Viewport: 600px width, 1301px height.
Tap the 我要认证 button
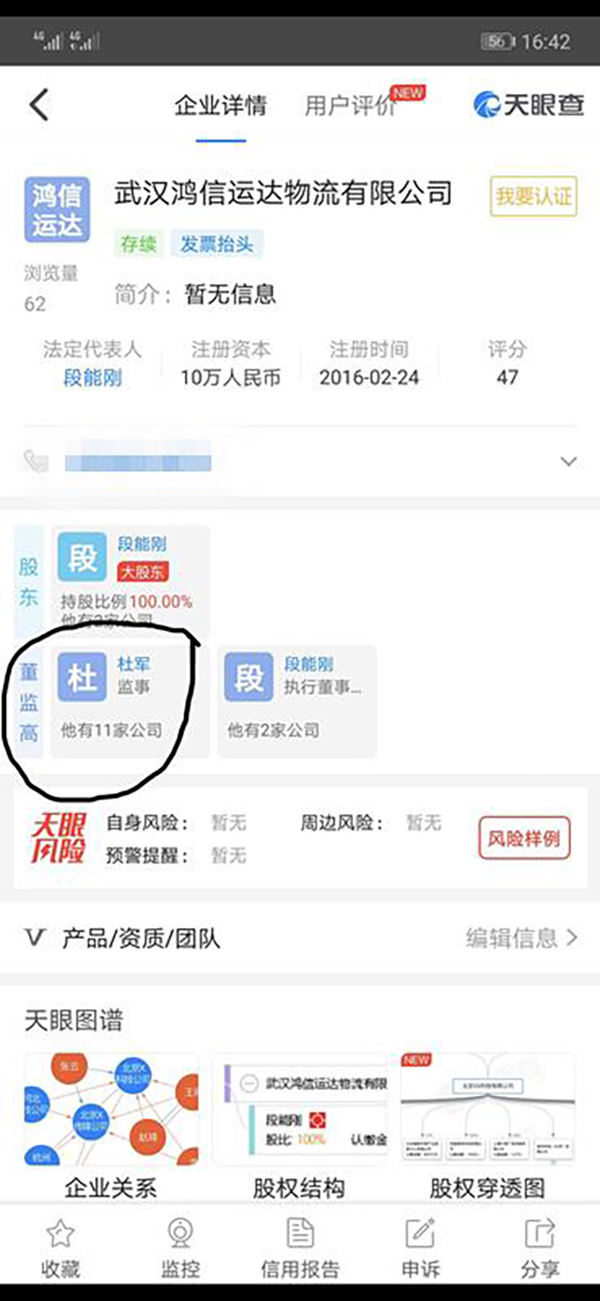(533, 196)
